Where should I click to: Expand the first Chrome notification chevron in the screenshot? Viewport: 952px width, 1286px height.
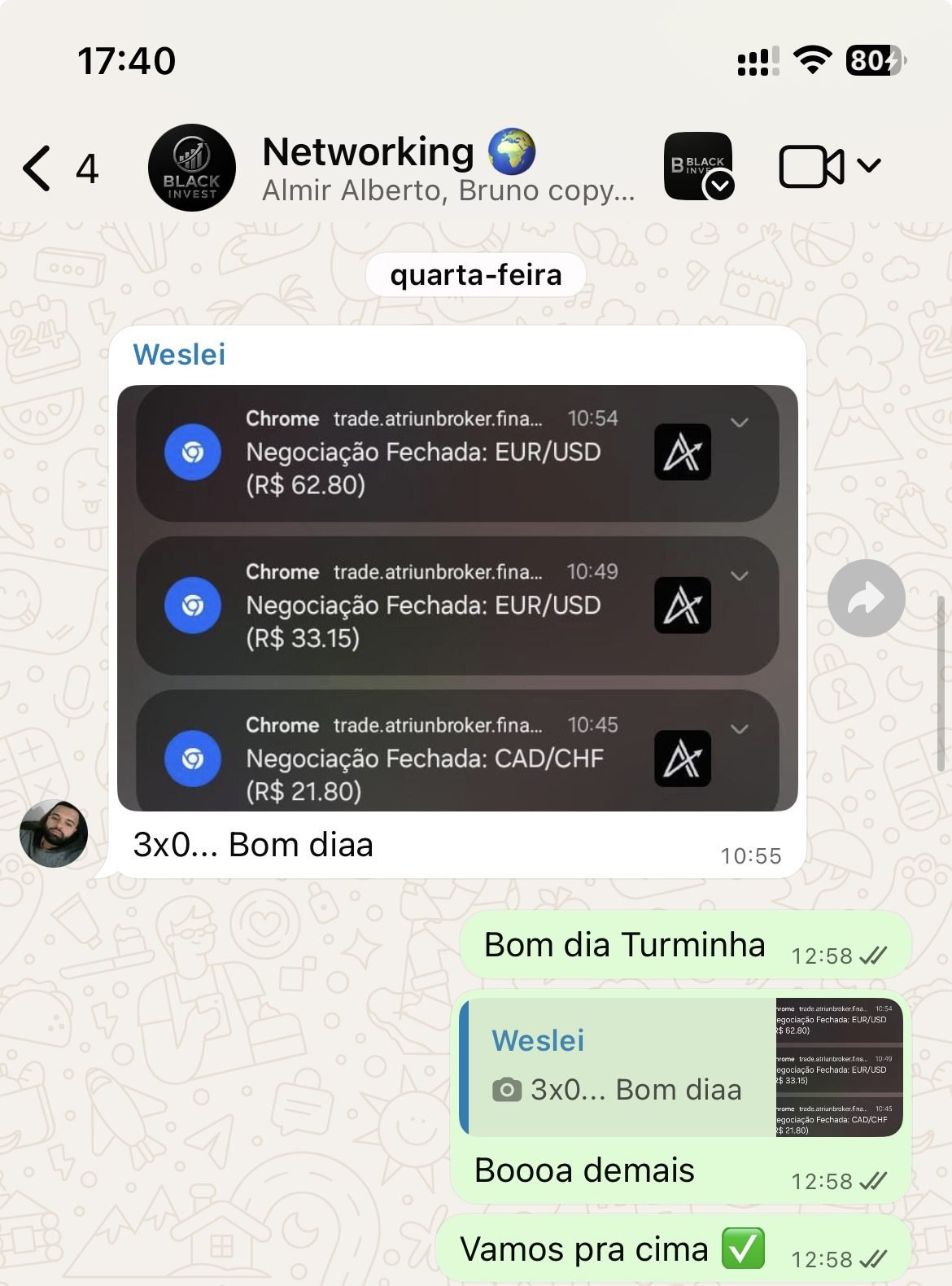739,422
